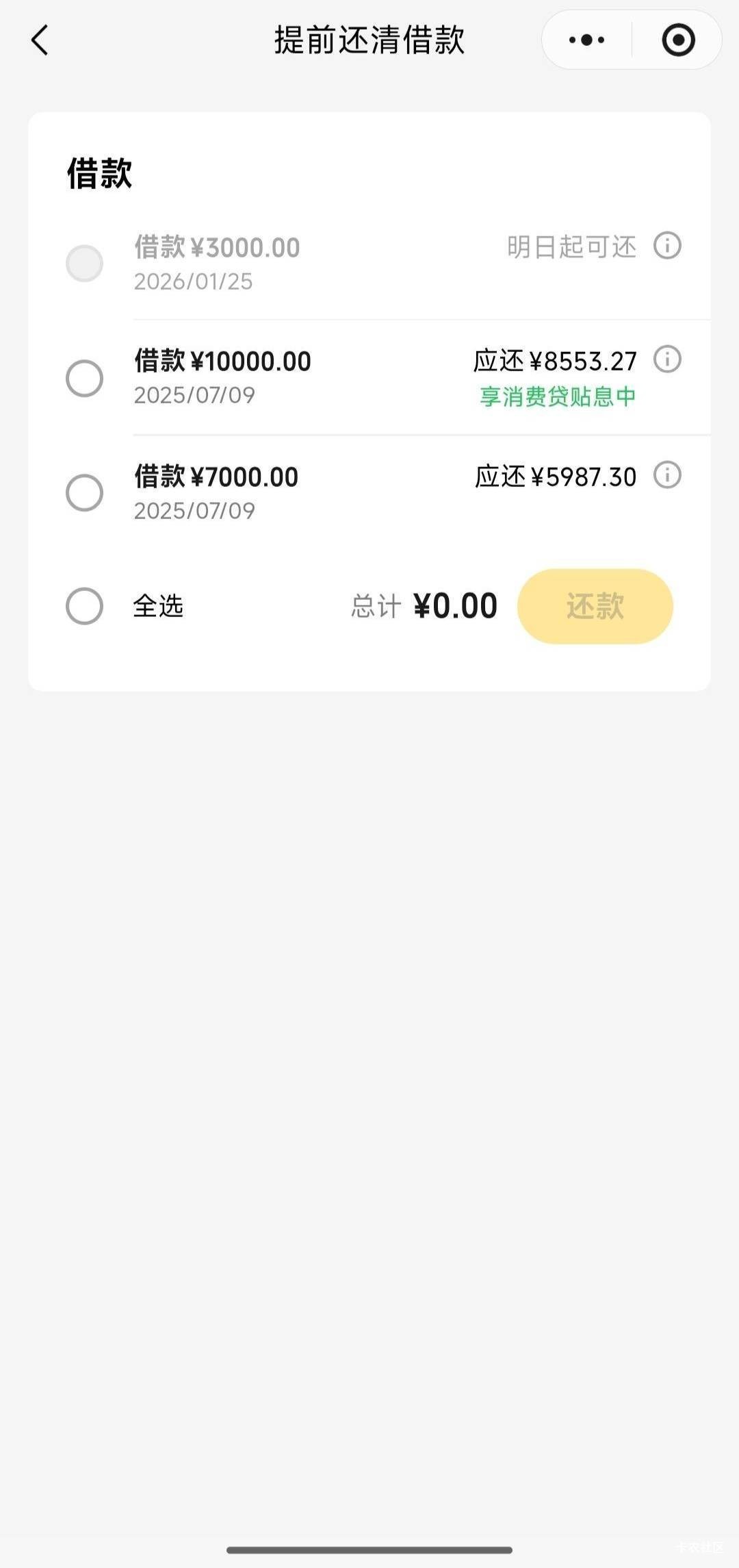Tick the 全选 select-all option
Screen dimensions: 739x1568
click(x=84, y=606)
